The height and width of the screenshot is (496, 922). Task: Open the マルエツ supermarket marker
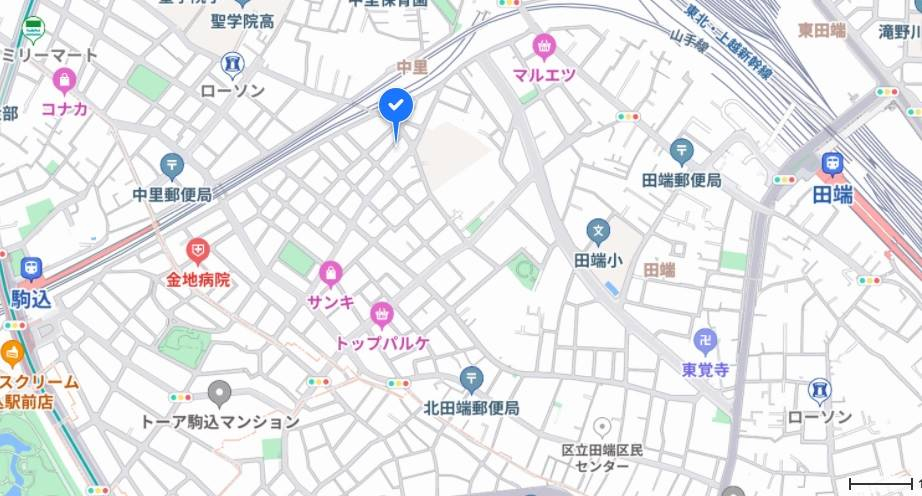(544, 46)
